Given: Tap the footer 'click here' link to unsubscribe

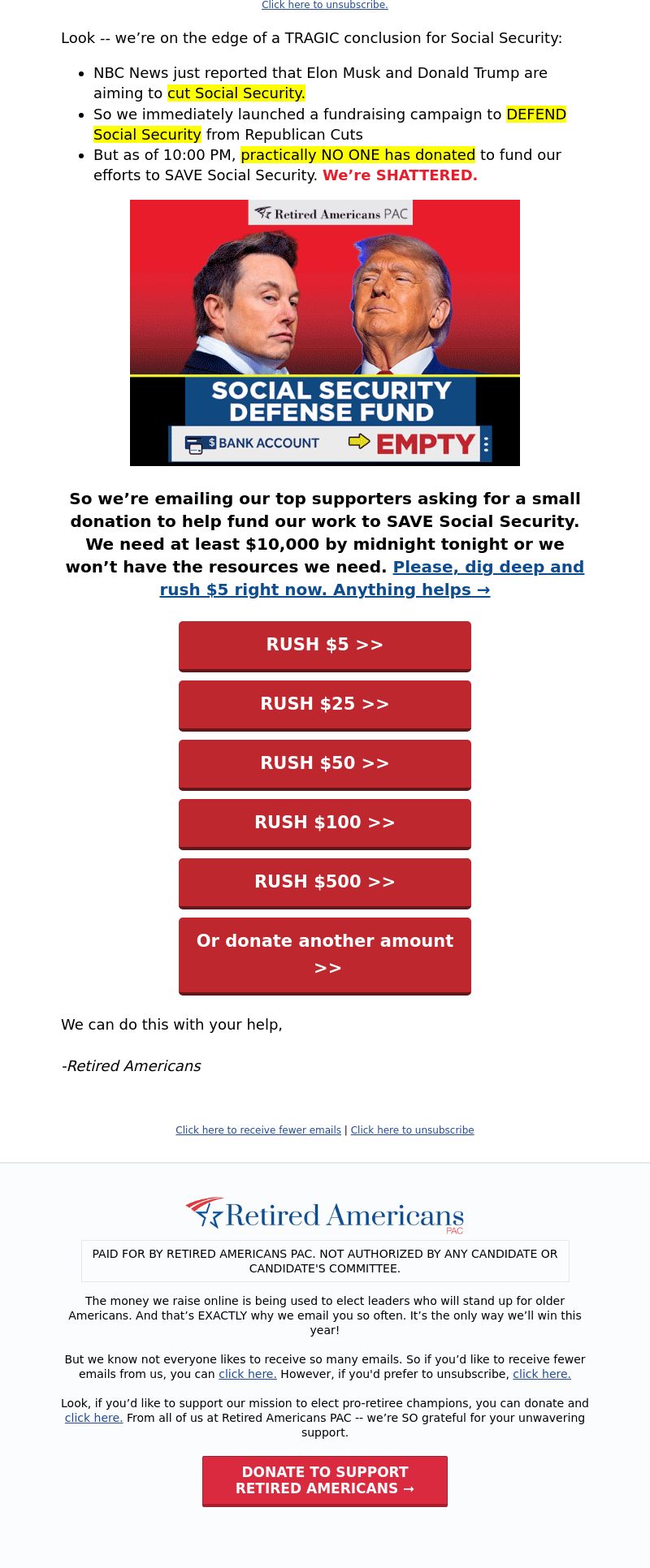Looking at the screenshot, I should (x=542, y=1374).
